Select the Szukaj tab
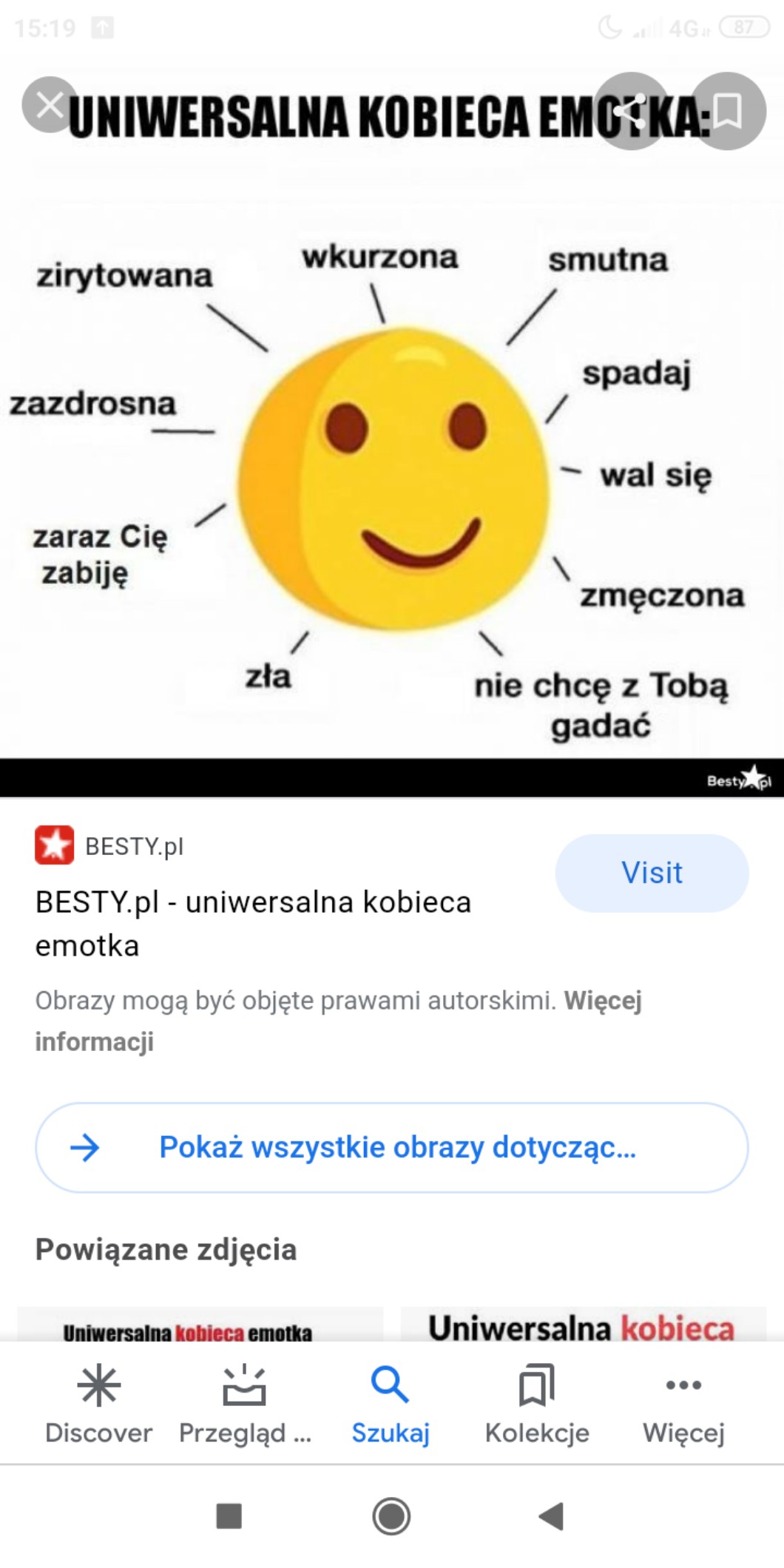This screenshot has height=1568, width=784. pyautogui.click(x=391, y=1403)
